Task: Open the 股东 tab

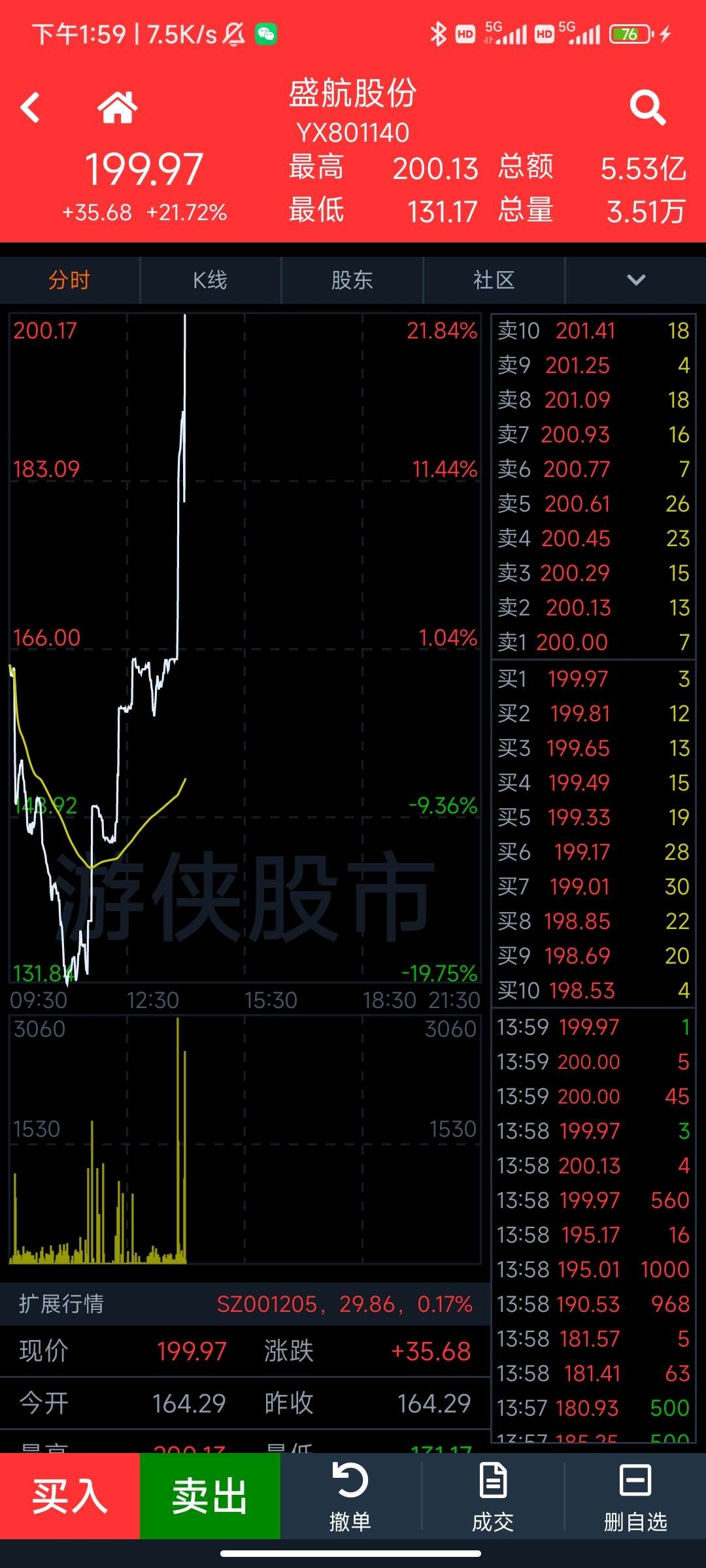Action: [x=352, y=280]
